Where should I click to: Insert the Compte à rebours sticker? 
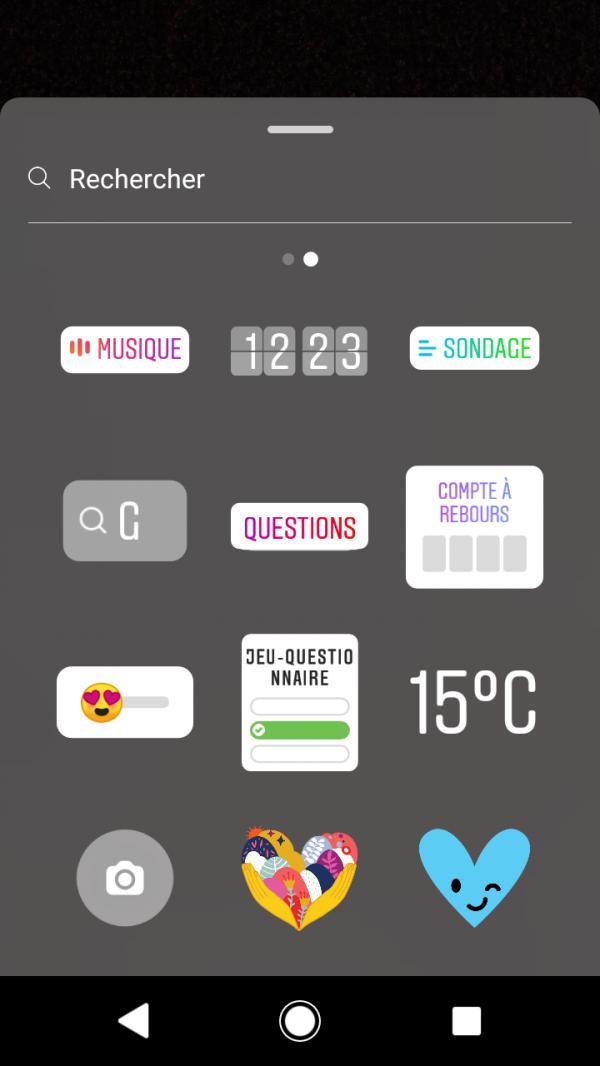coord(474,526)
